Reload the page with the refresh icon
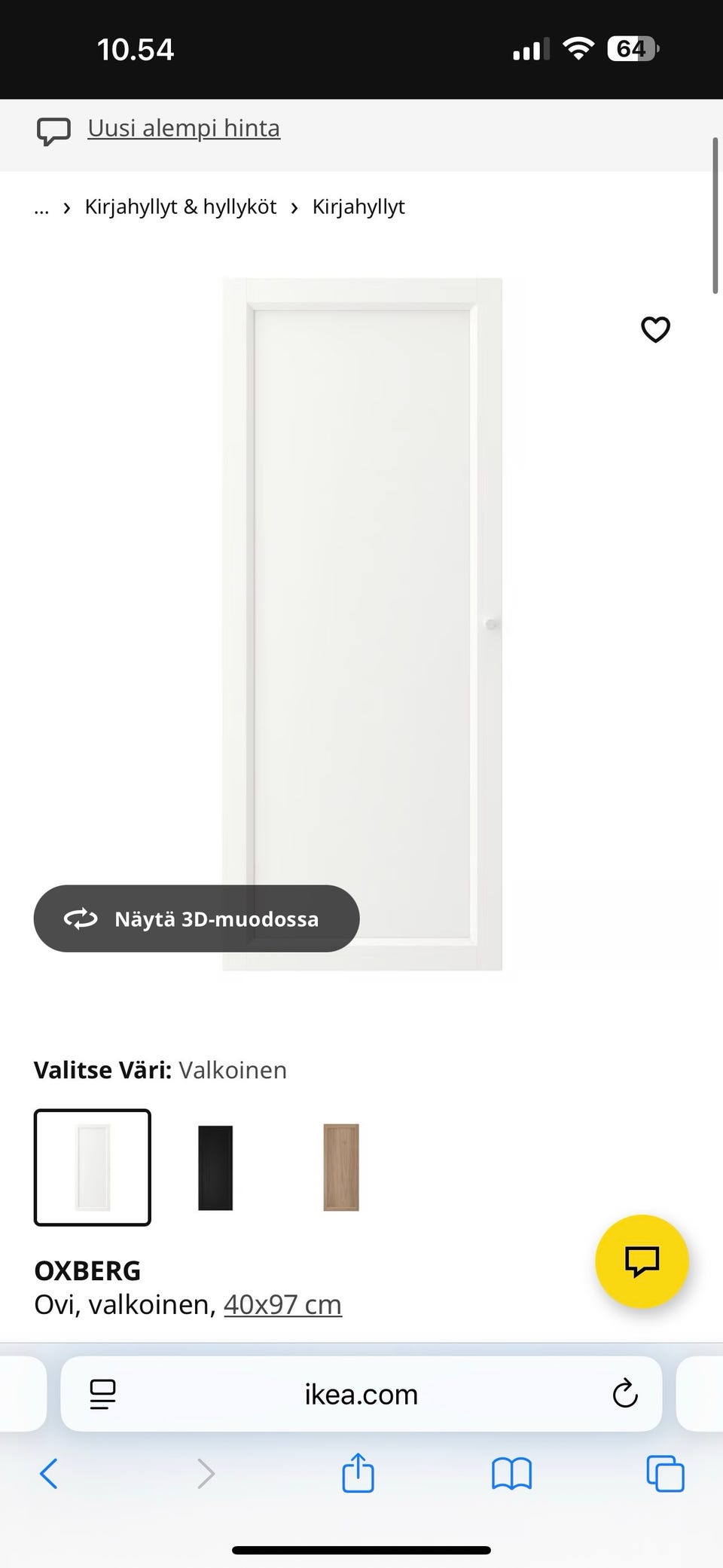This screenshot has width=723, height=1568. (x=624, y=1394)
